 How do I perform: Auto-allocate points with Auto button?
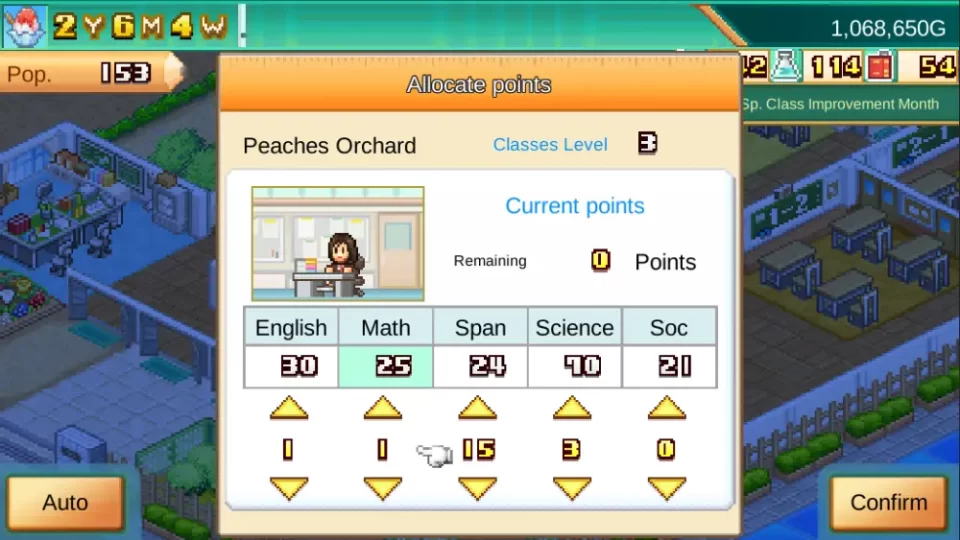(65, 503)
